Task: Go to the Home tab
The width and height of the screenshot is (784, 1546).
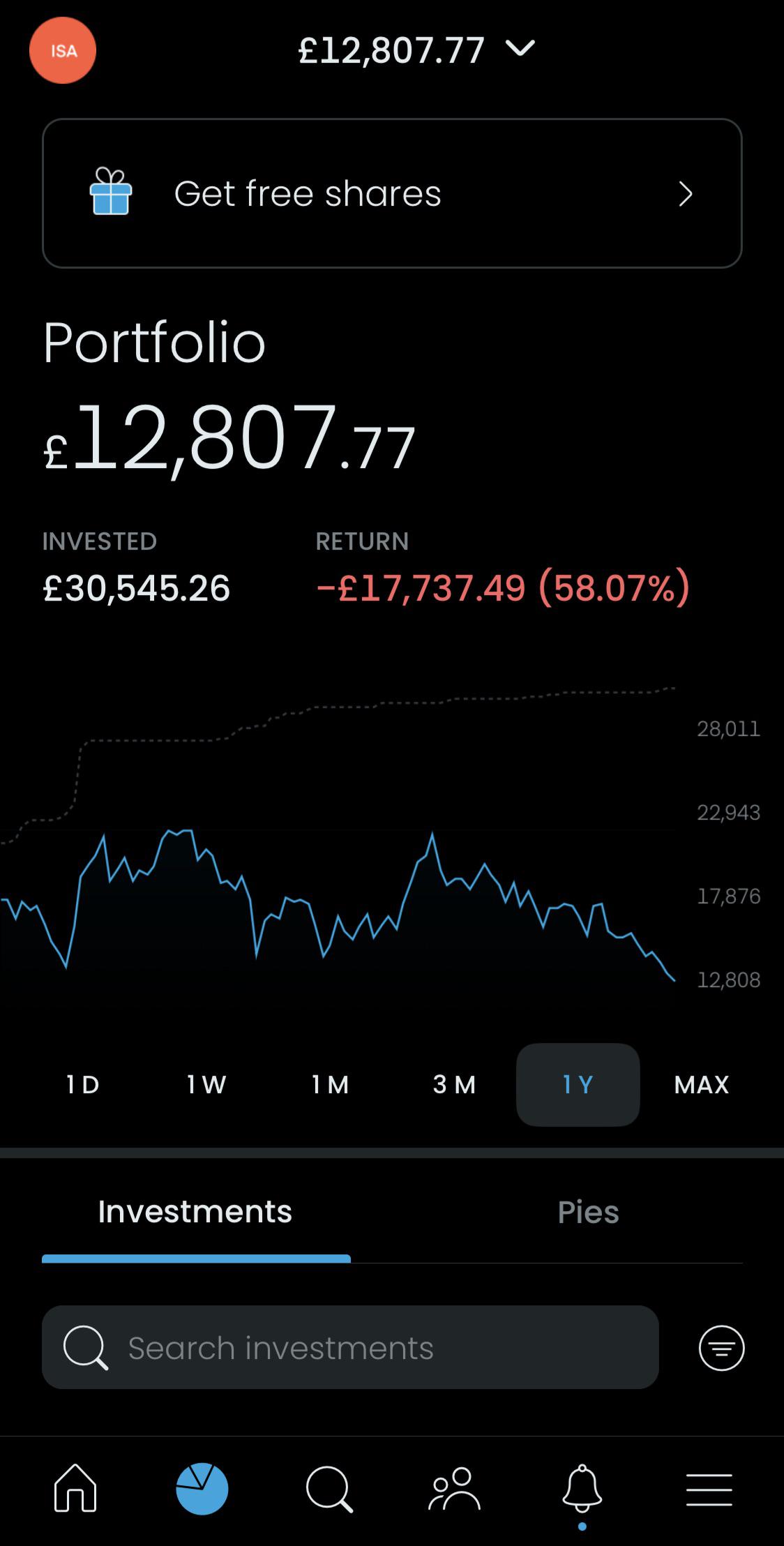Action: 75,1489
